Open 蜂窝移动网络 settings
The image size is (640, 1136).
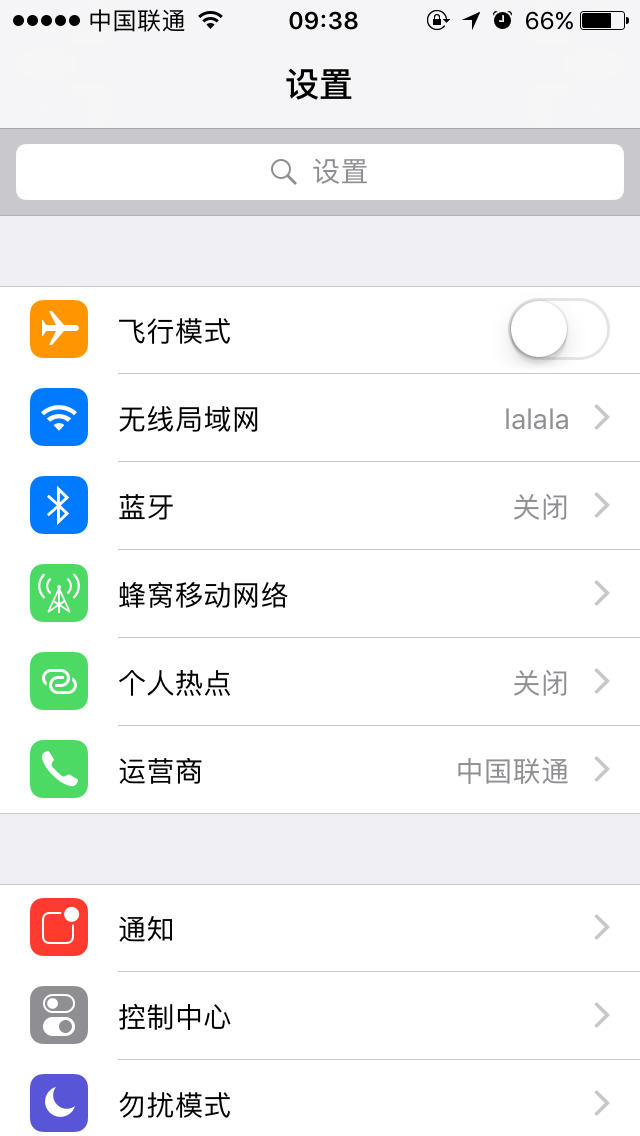click(320, 594)
